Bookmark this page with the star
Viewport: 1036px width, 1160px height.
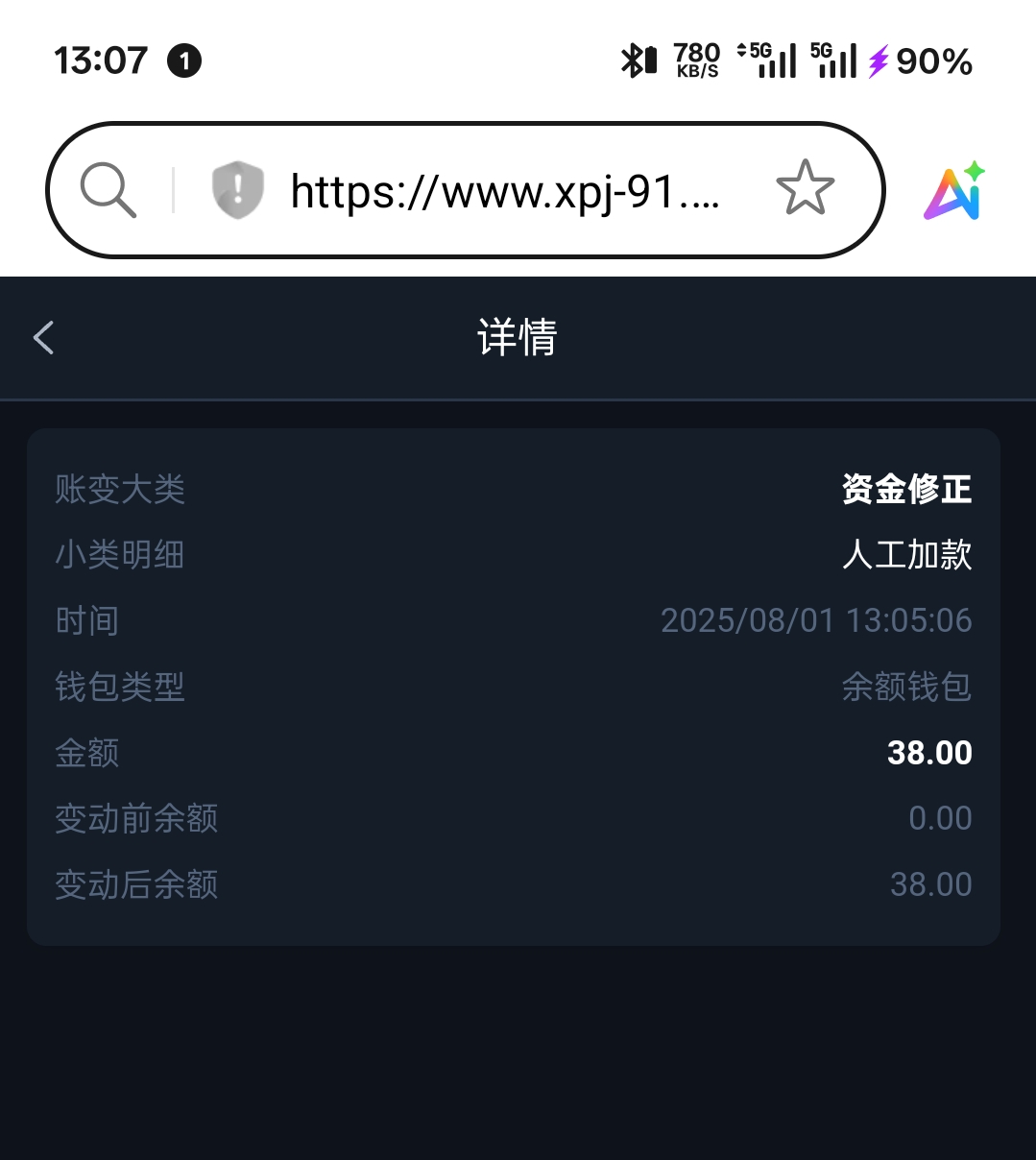pos(805,188)
